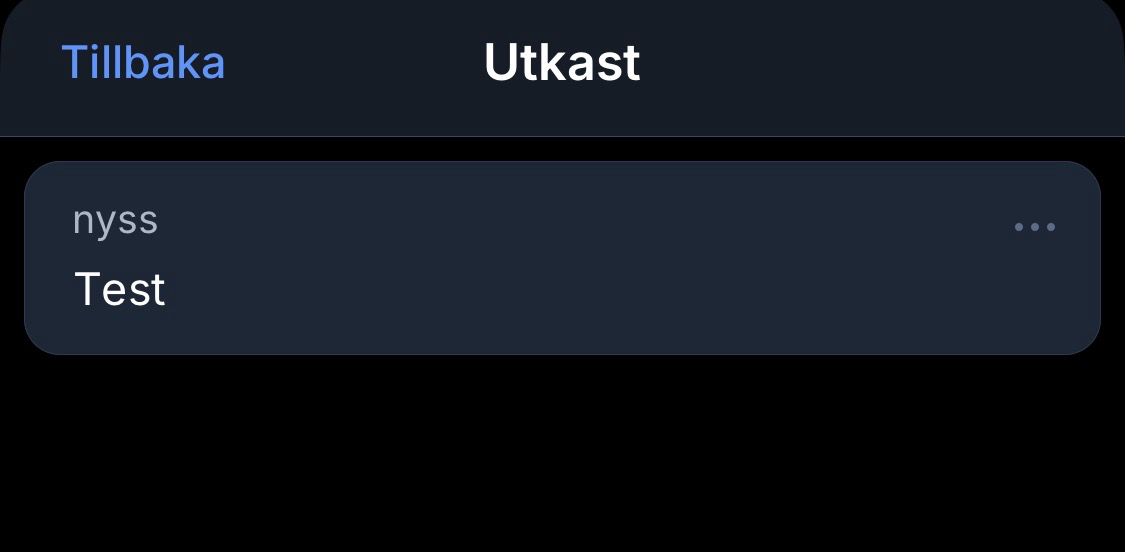Open the three-dot menu on Test draft
Viewport: 1125px width, 552px height.
click(x=1034, y=227)
